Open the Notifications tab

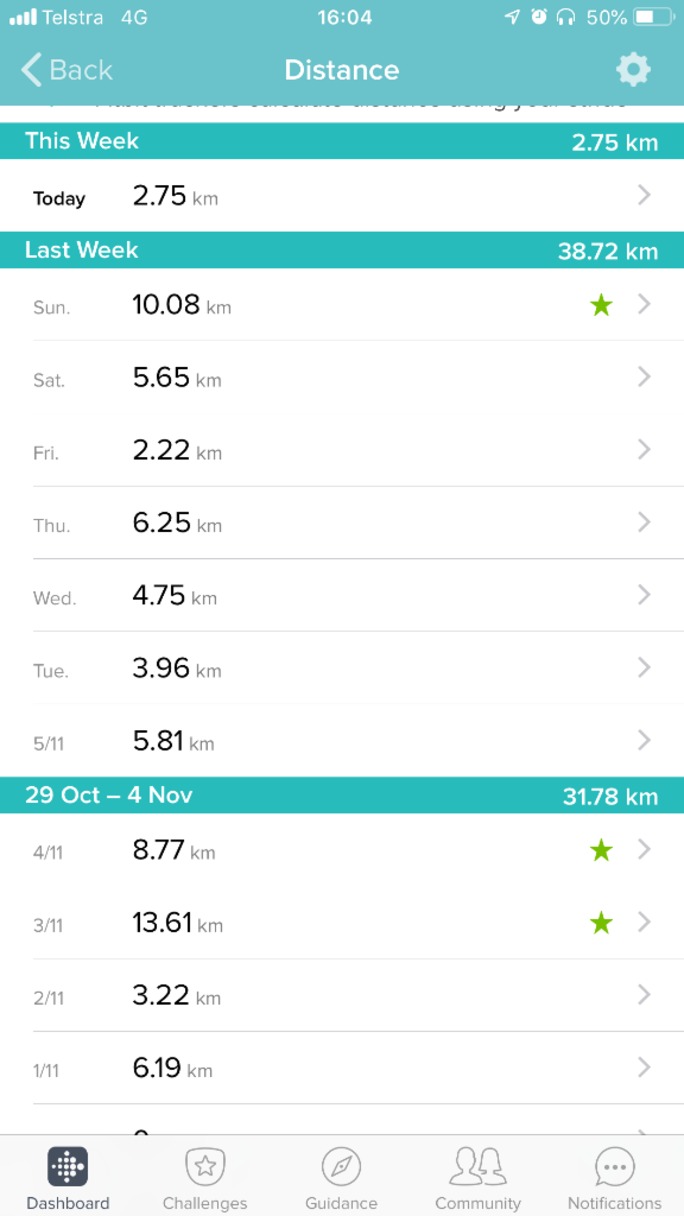click(614, 1178)
